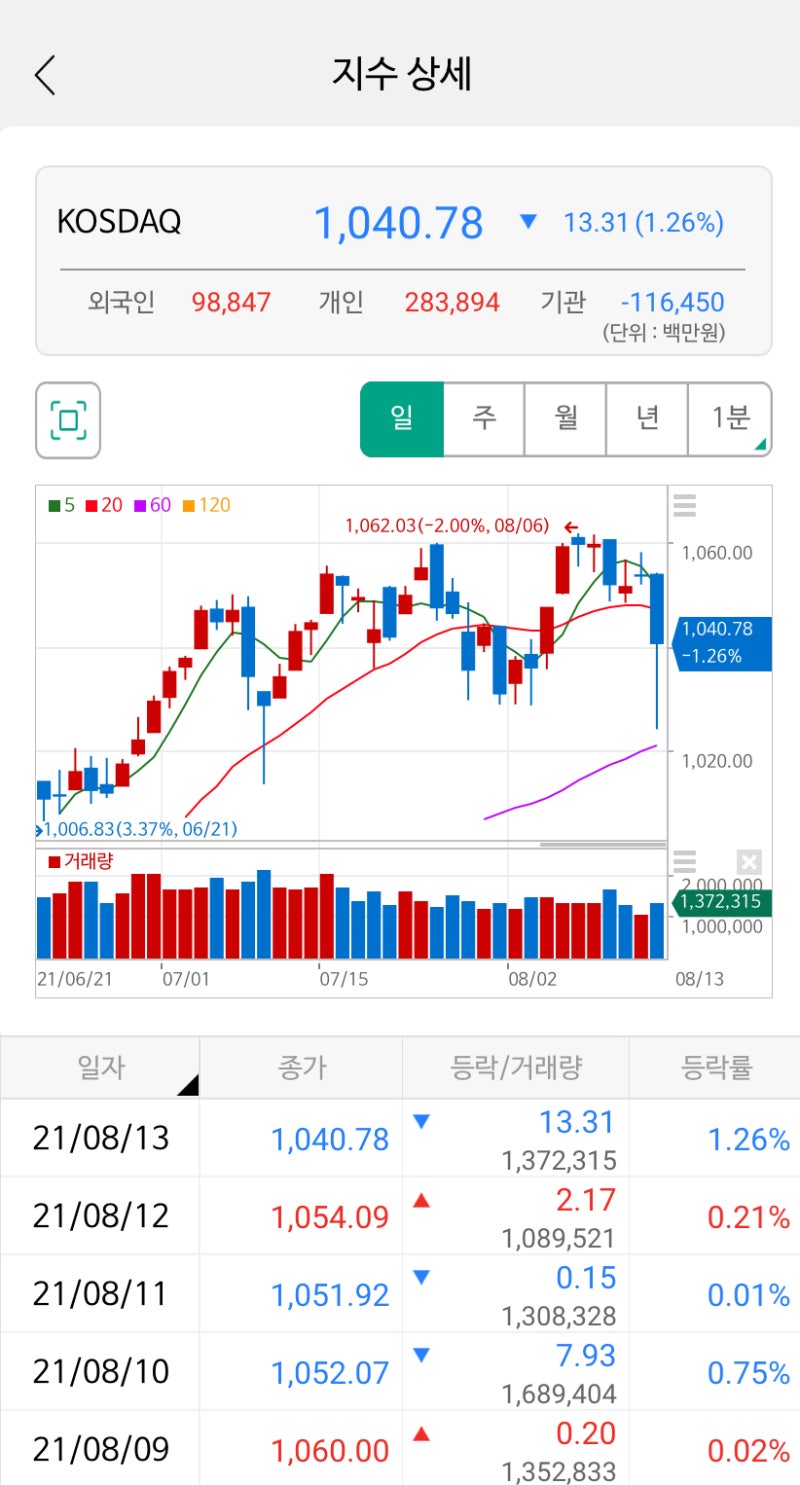Select the 일 daily period tab
Viewport: 800px width, 1485px height.
[x=401, y=419]
